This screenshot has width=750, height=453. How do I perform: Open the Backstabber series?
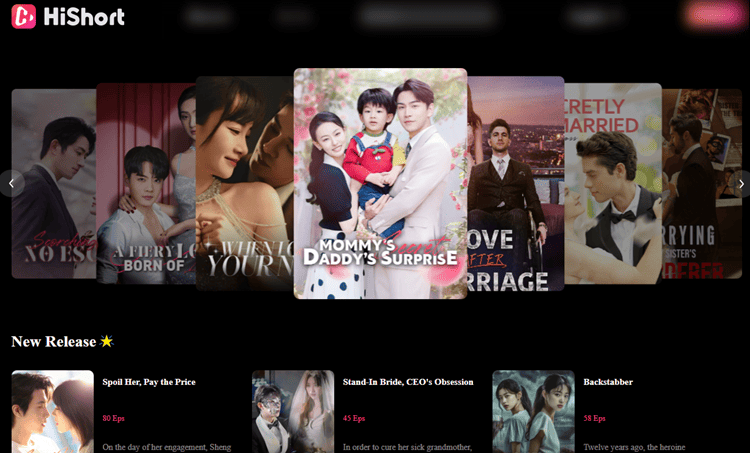(608, 382)
